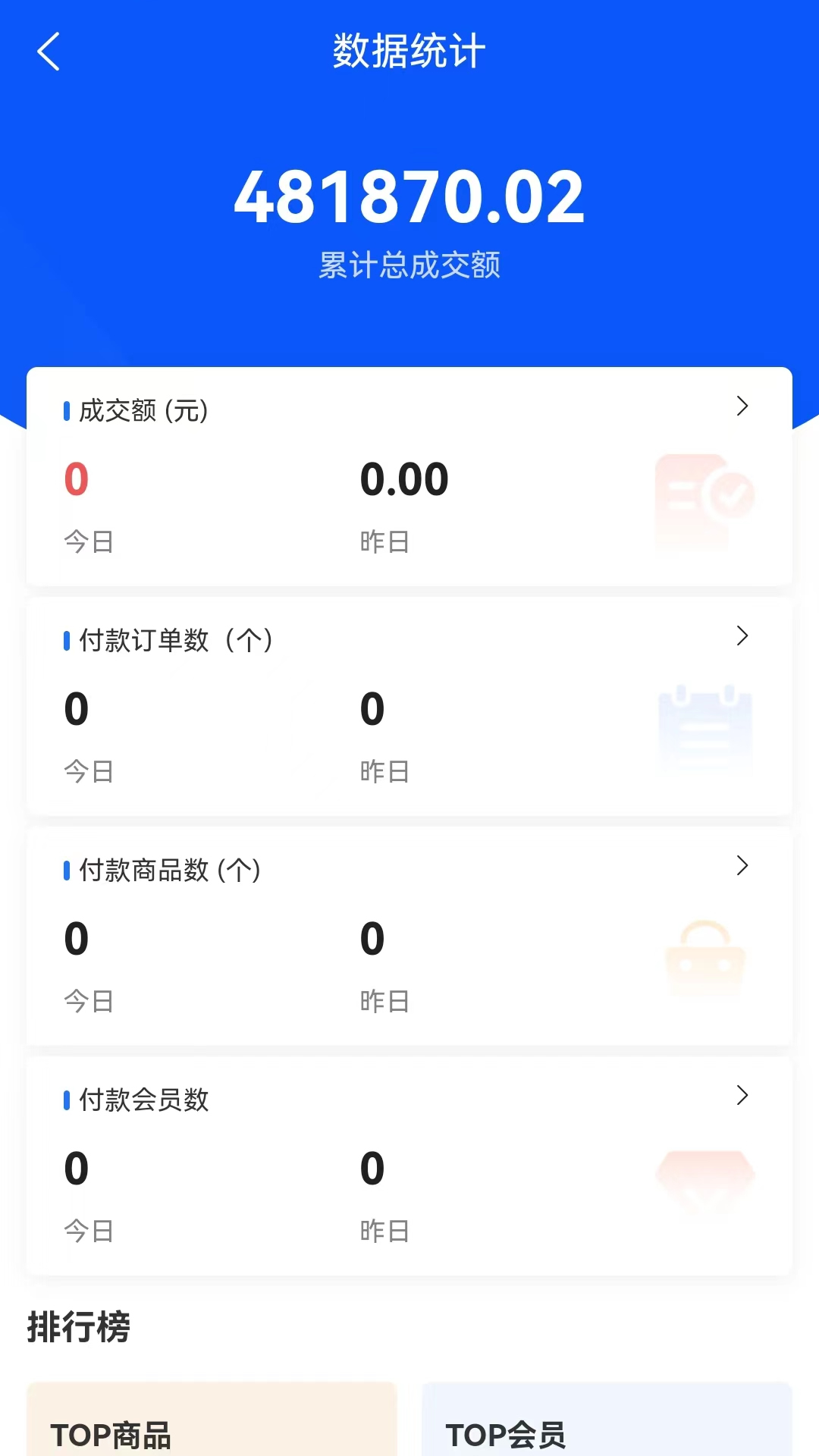This screenshot has height=1456, width=819.
Task: Expand details of the 付款会员数 card
Action: (742, 1096)
